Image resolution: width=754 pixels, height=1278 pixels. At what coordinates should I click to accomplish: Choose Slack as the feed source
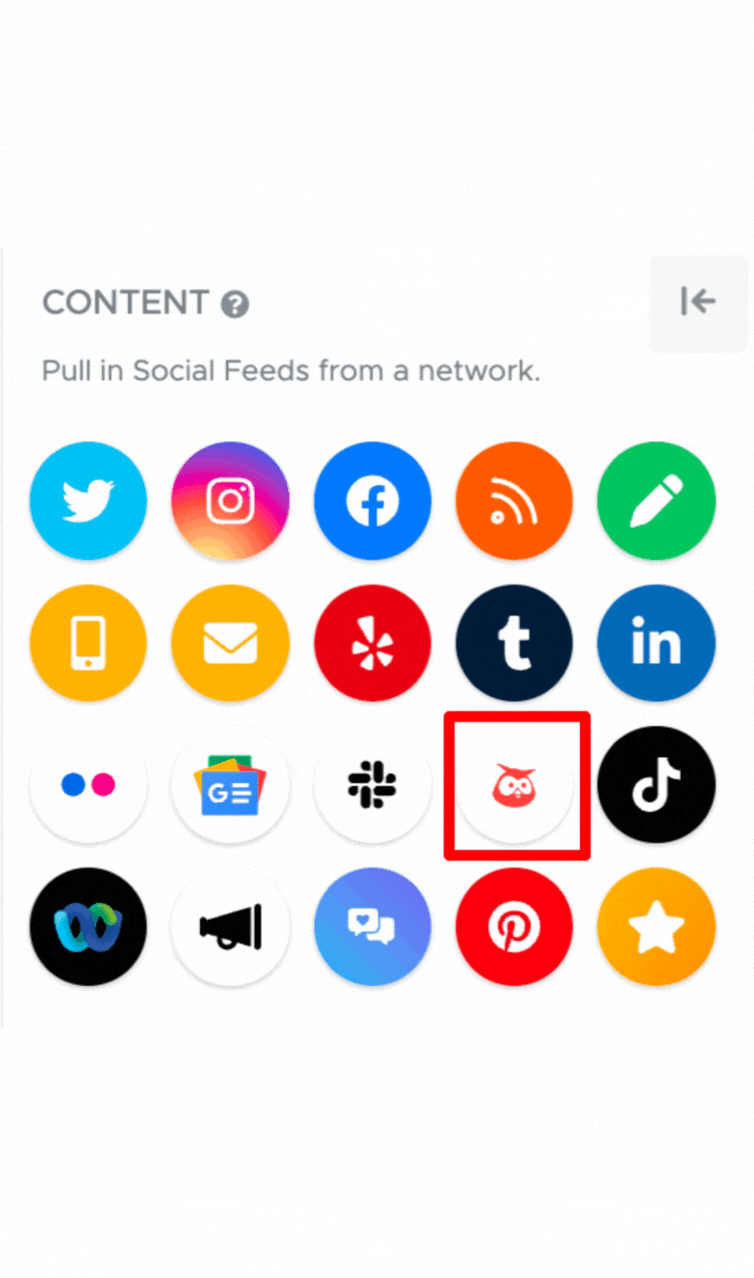coord(372,785)
